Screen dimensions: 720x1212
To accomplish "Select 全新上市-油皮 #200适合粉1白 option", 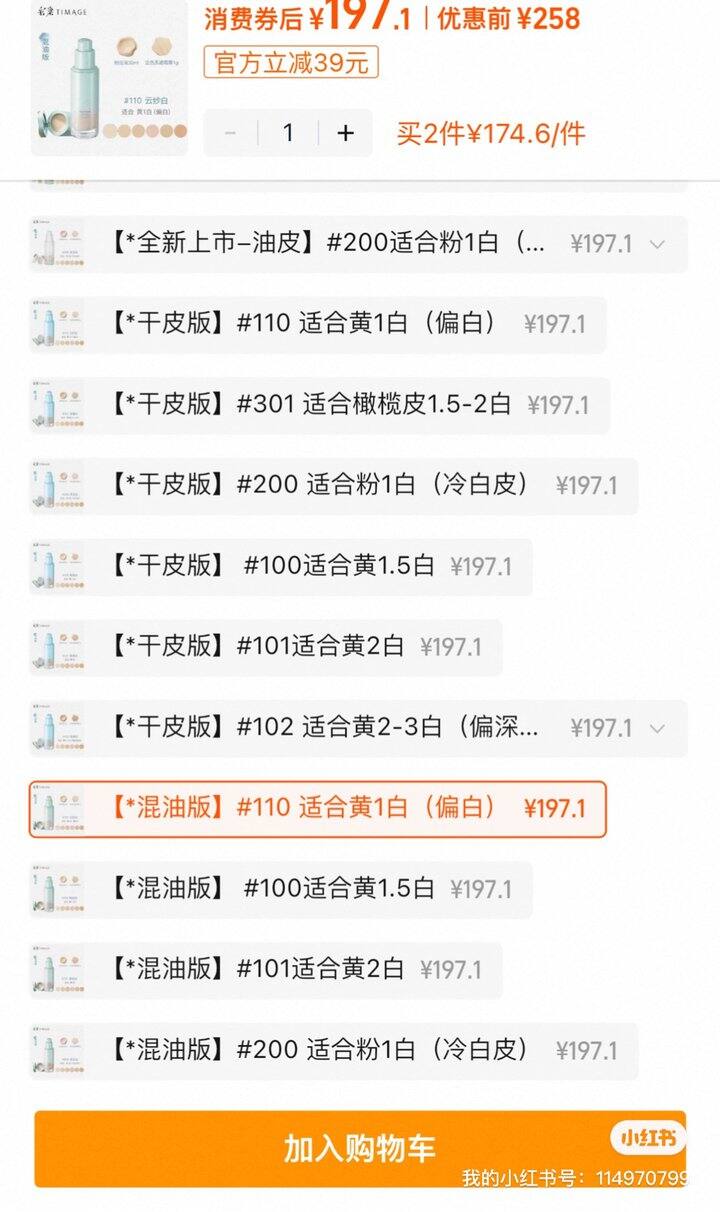I will coord(358,244).
